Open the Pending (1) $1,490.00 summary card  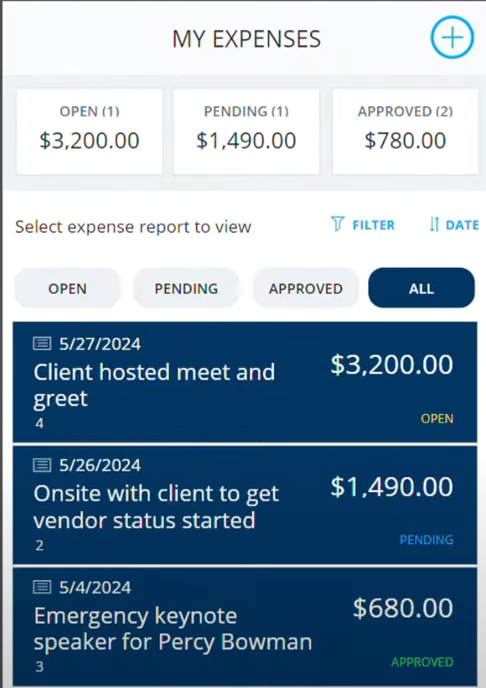[x=247, y=132]
